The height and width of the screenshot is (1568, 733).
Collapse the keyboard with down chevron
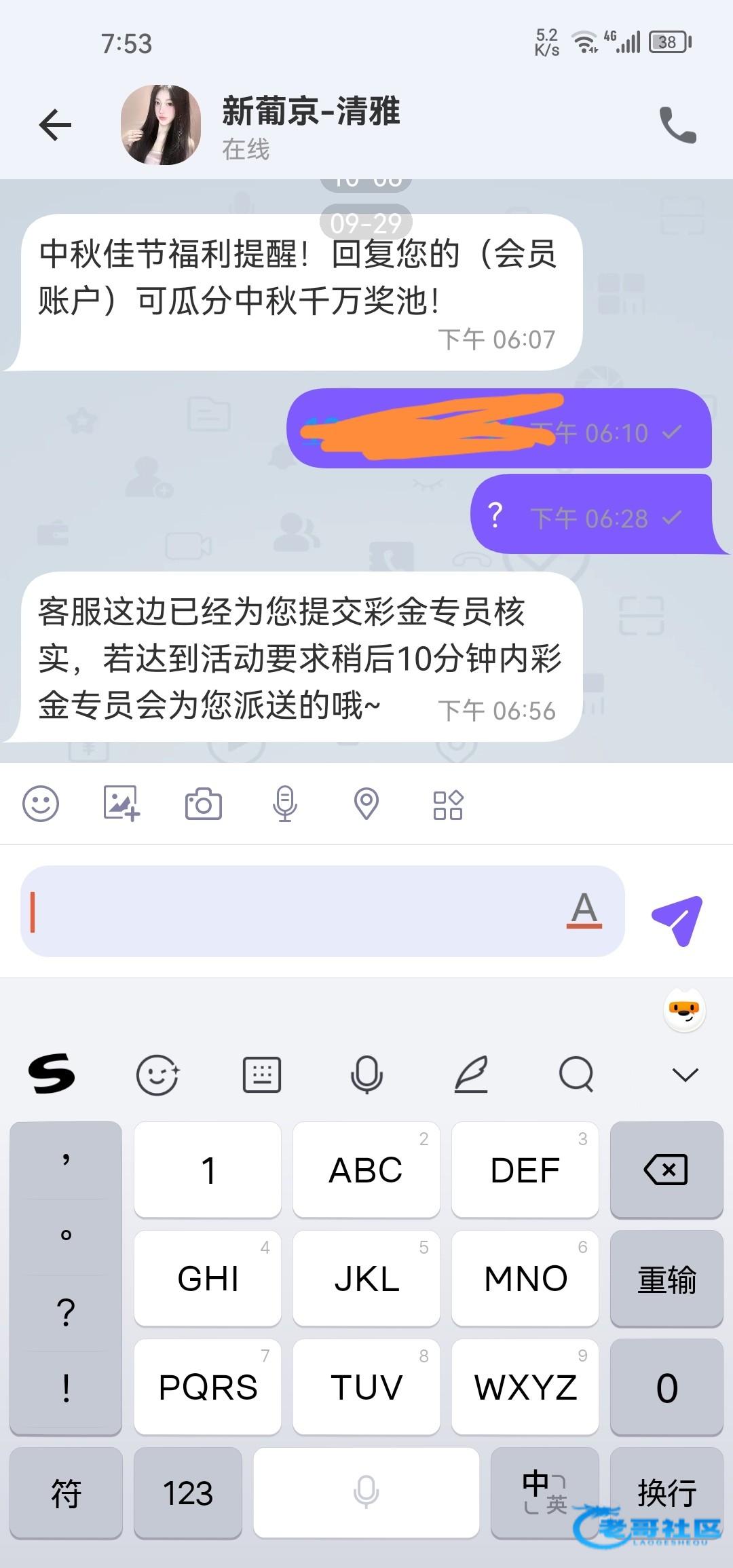coord(685,1075)
